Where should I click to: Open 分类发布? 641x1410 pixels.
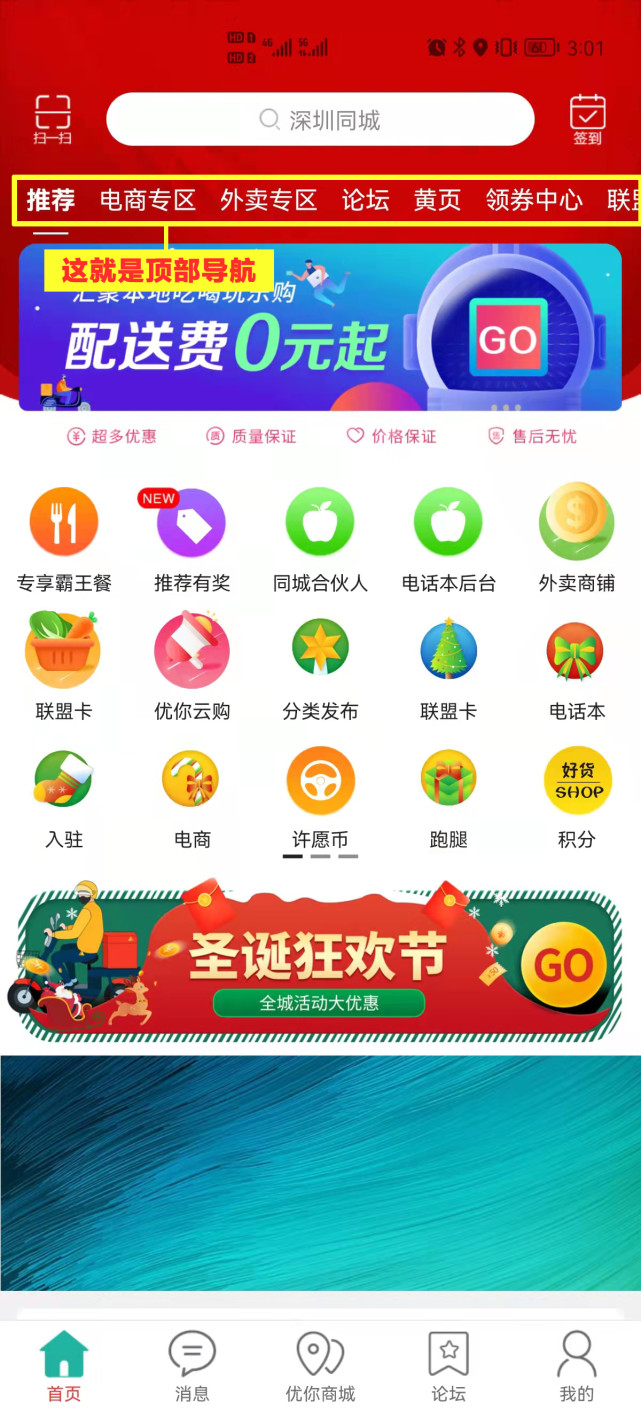tap(320, 665)
